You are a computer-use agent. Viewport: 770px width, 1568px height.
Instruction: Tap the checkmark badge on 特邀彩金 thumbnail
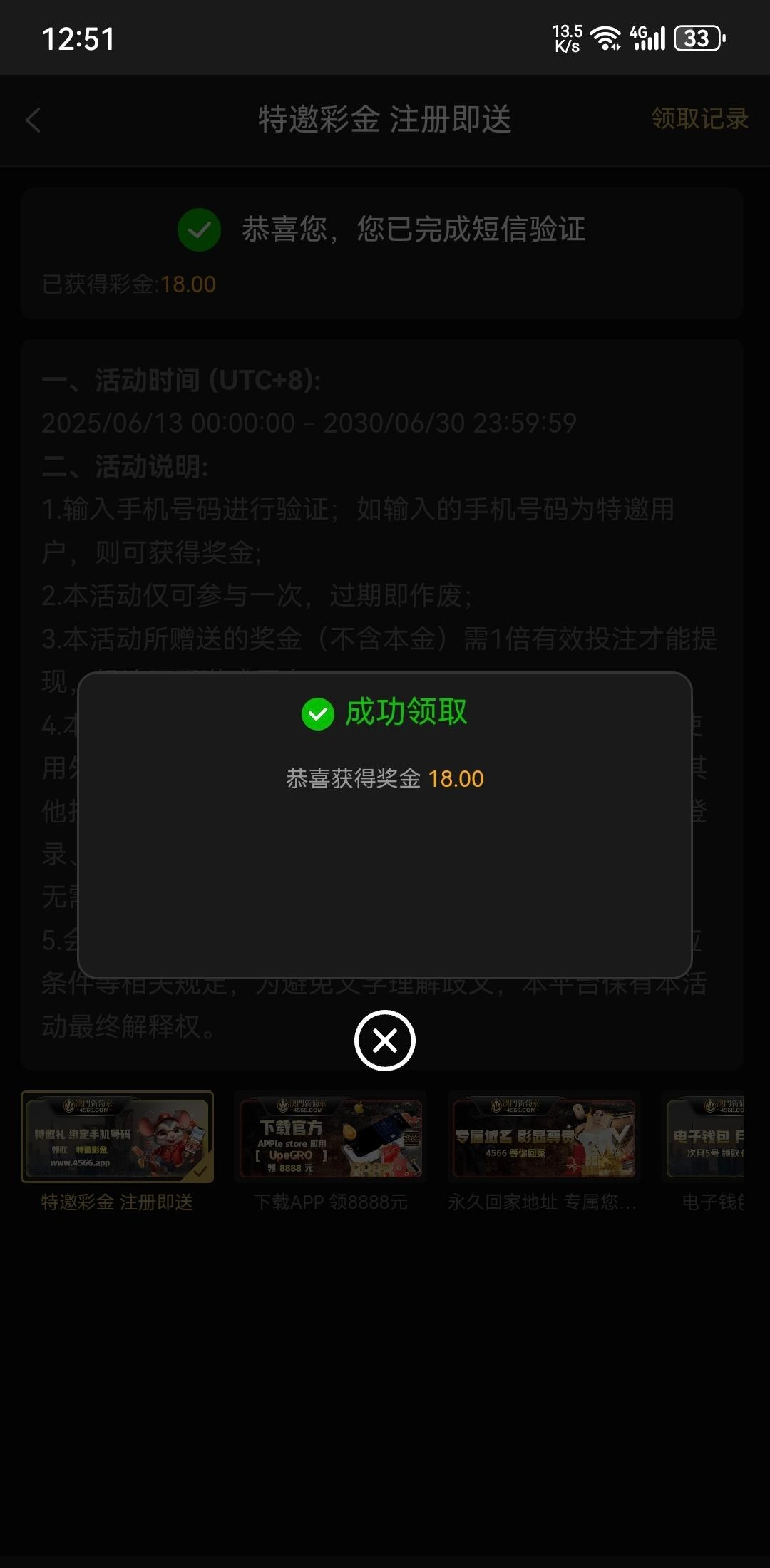202,1171
